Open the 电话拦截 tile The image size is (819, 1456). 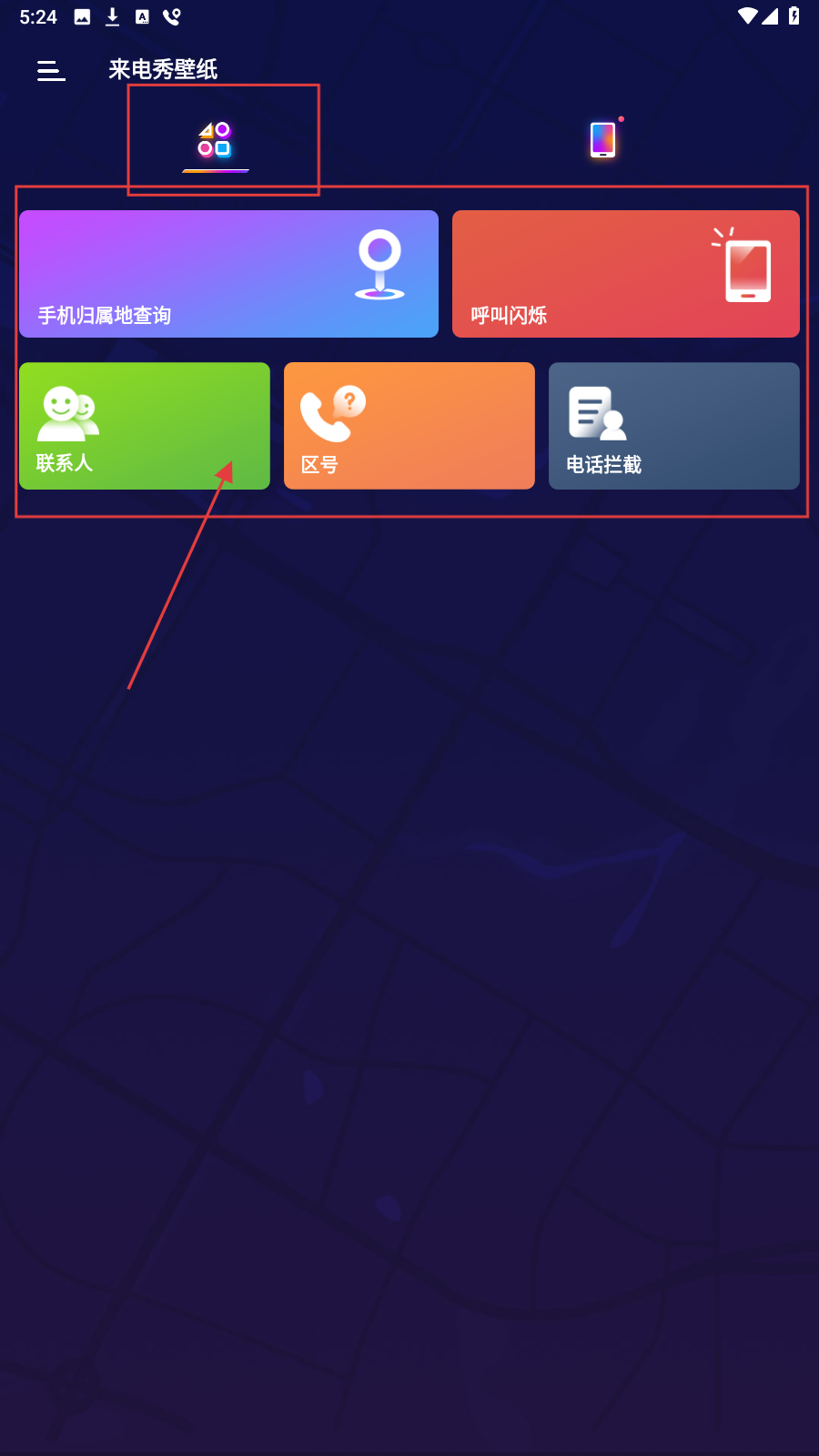pyautogui.click(x=673, y=426)
